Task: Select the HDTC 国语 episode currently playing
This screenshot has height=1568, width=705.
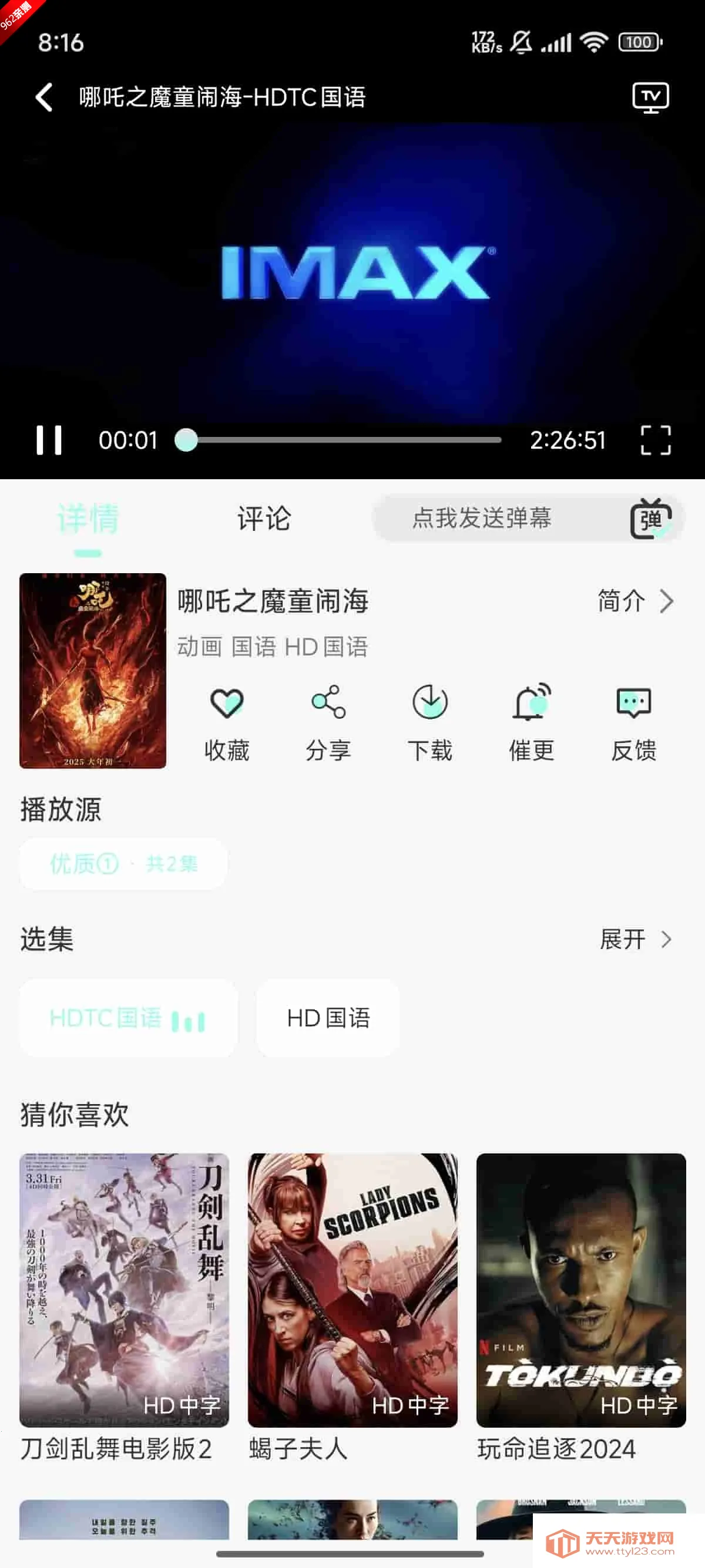Action: (x=127, y=1018)
